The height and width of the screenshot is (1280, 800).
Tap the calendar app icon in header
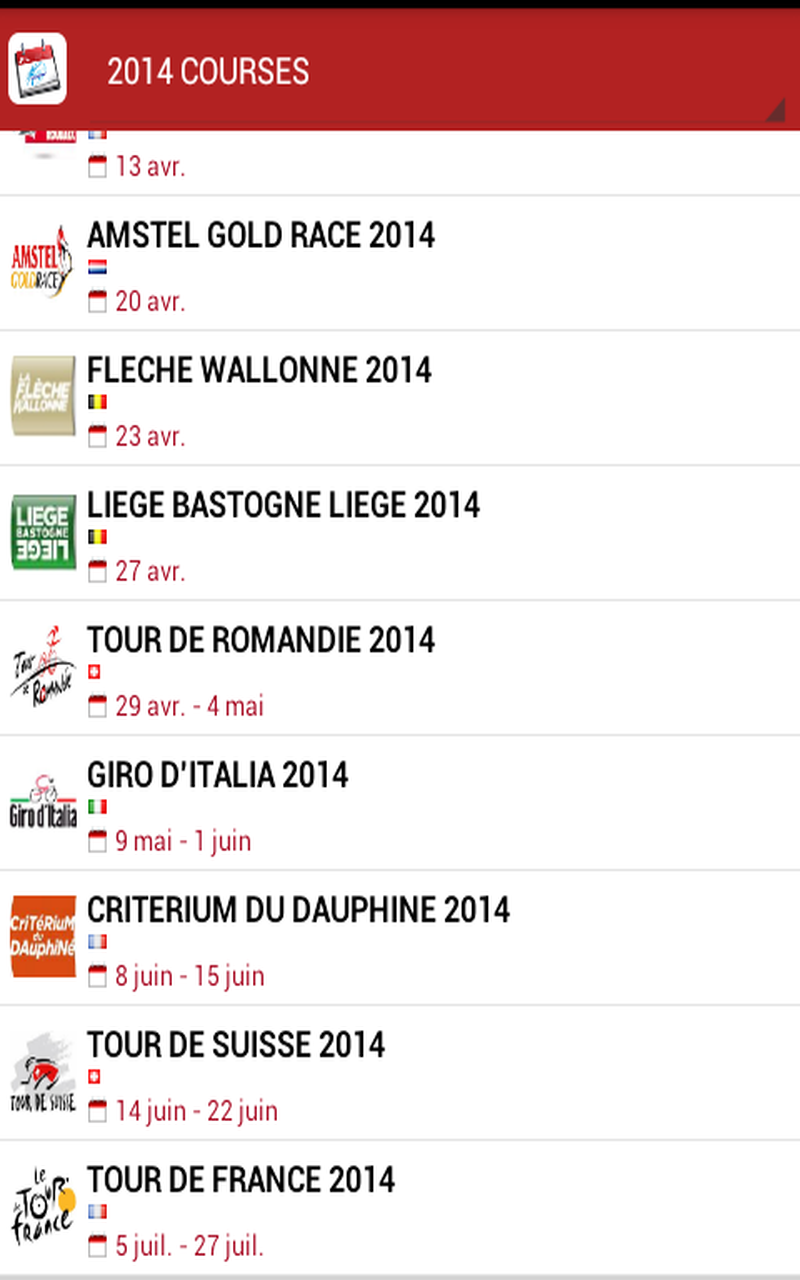click(x=38, y=69)
